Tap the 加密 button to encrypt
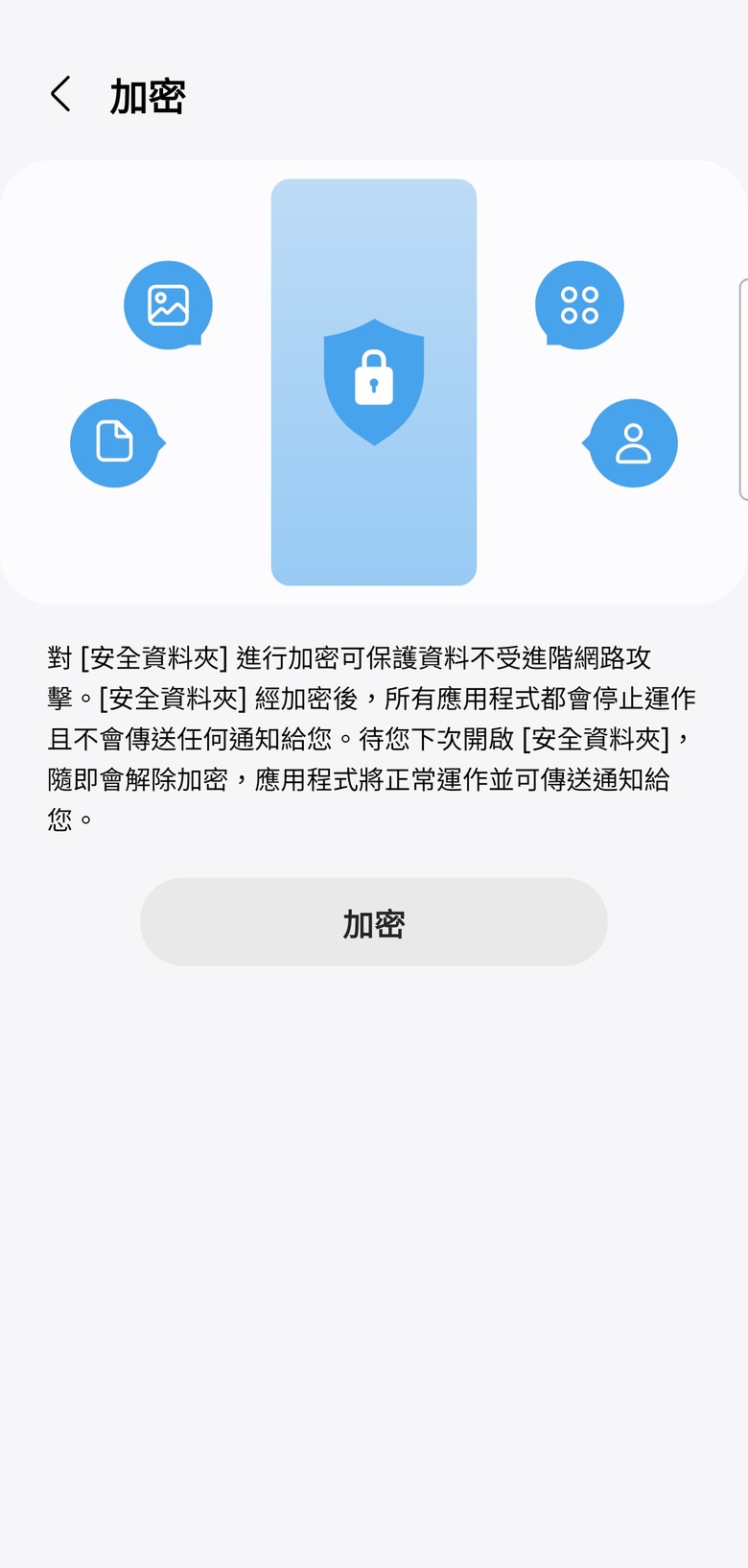This screenshot has width=748, height=1568. (x=374, y=922)
